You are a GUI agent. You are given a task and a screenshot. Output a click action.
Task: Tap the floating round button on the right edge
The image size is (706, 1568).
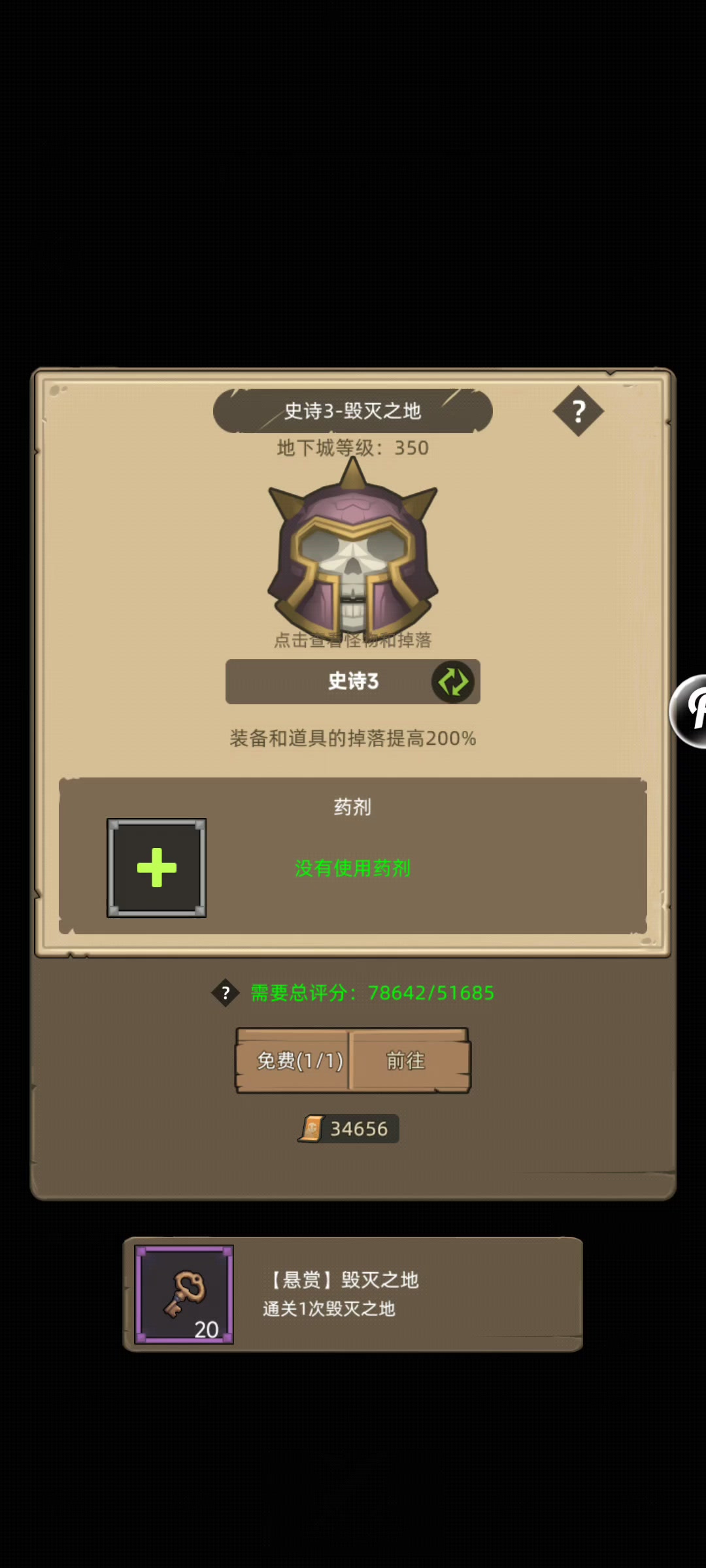[690, 711]
